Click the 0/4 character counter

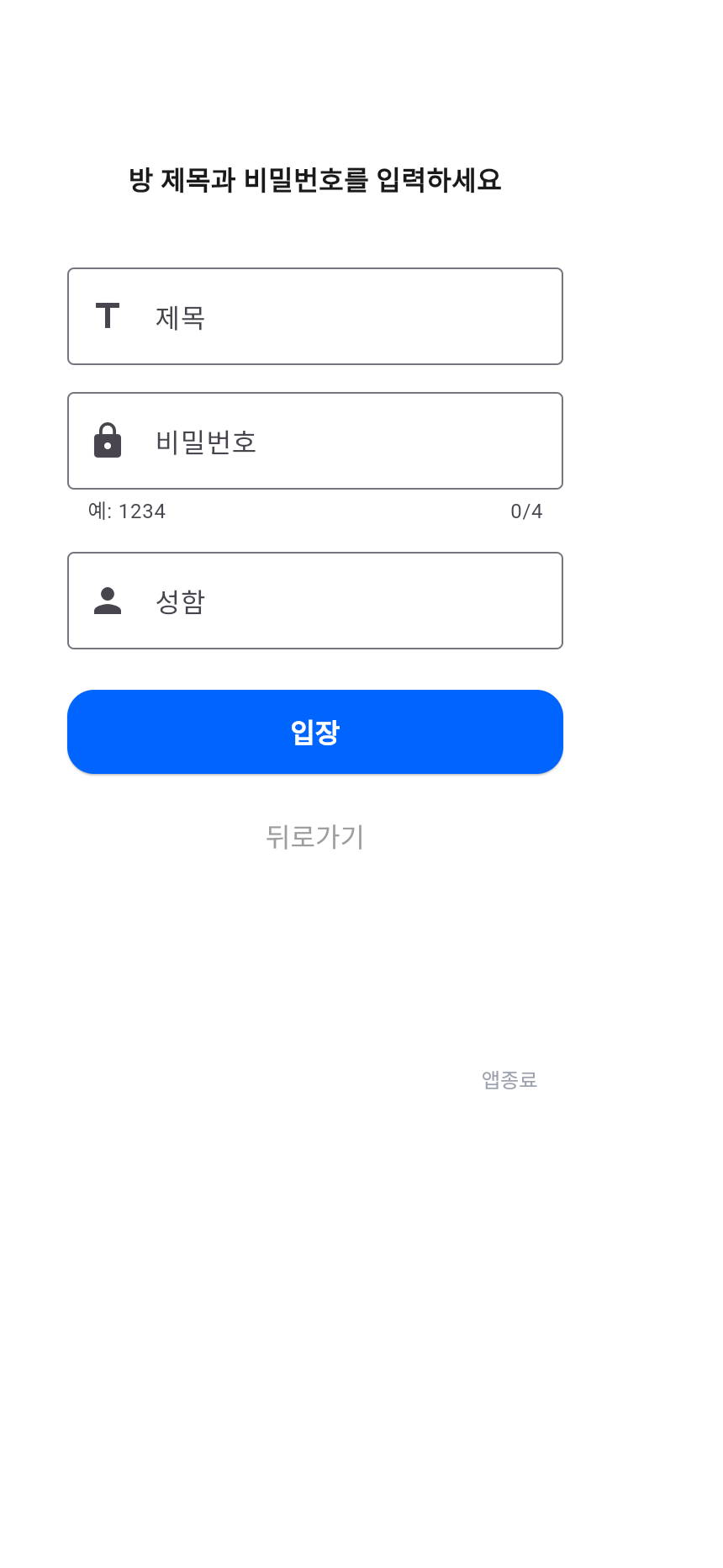[526, 511]
